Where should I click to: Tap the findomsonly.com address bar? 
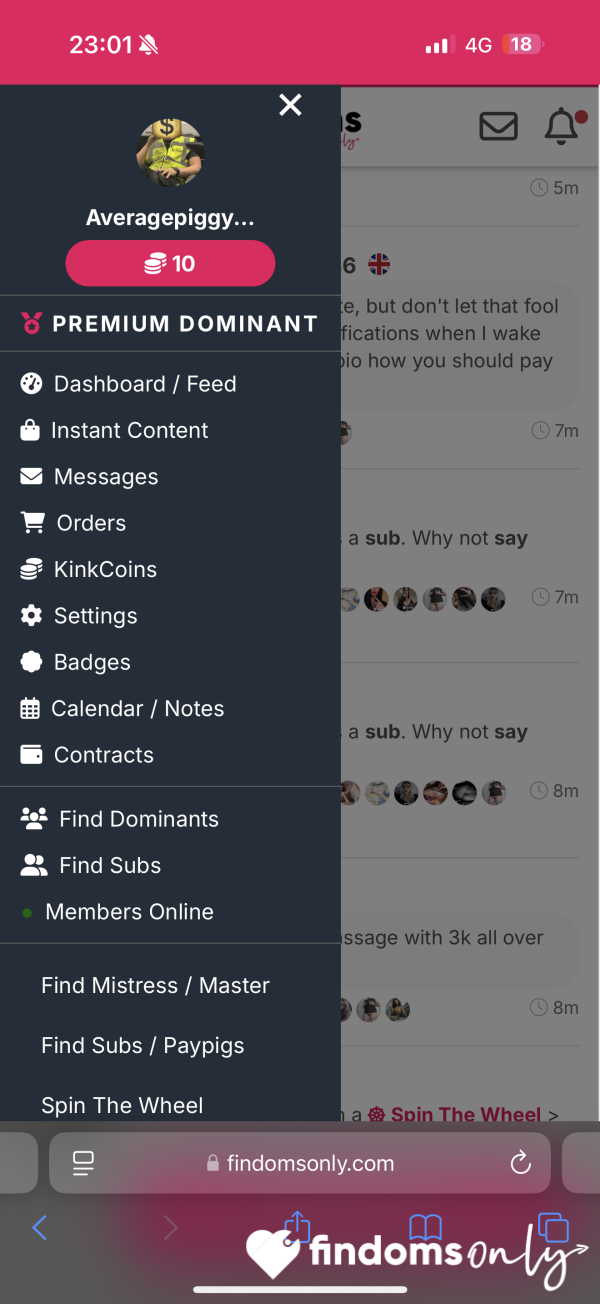point(300,1163)
